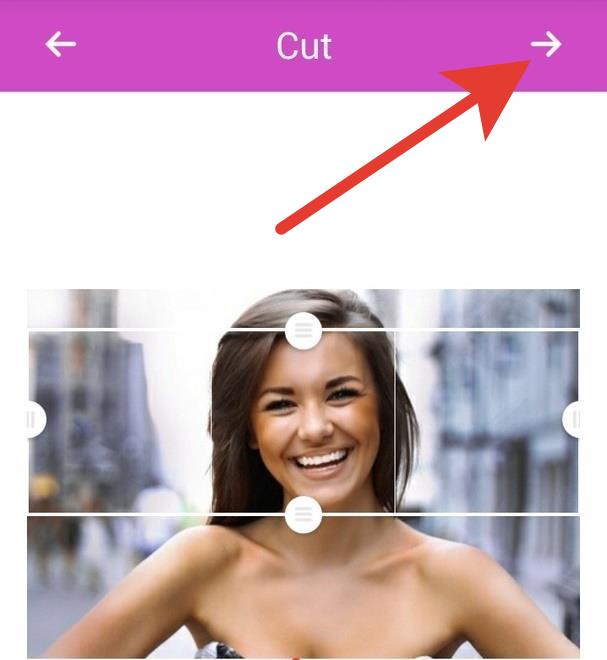Screen dimensions: 607x660
Task: Tap the bottom crop handle
Action: coord(304,515)
